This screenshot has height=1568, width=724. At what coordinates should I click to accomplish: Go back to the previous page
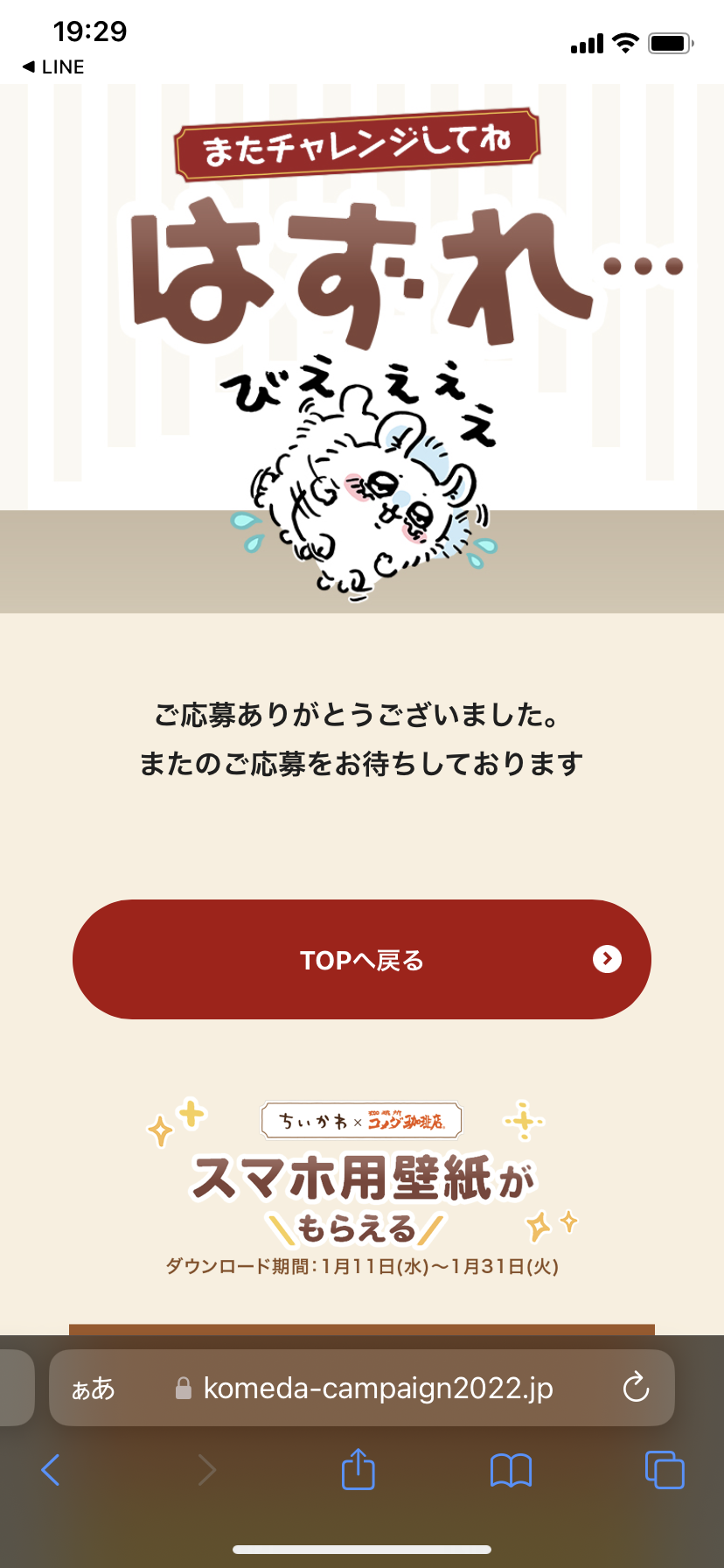[51, 1470]
